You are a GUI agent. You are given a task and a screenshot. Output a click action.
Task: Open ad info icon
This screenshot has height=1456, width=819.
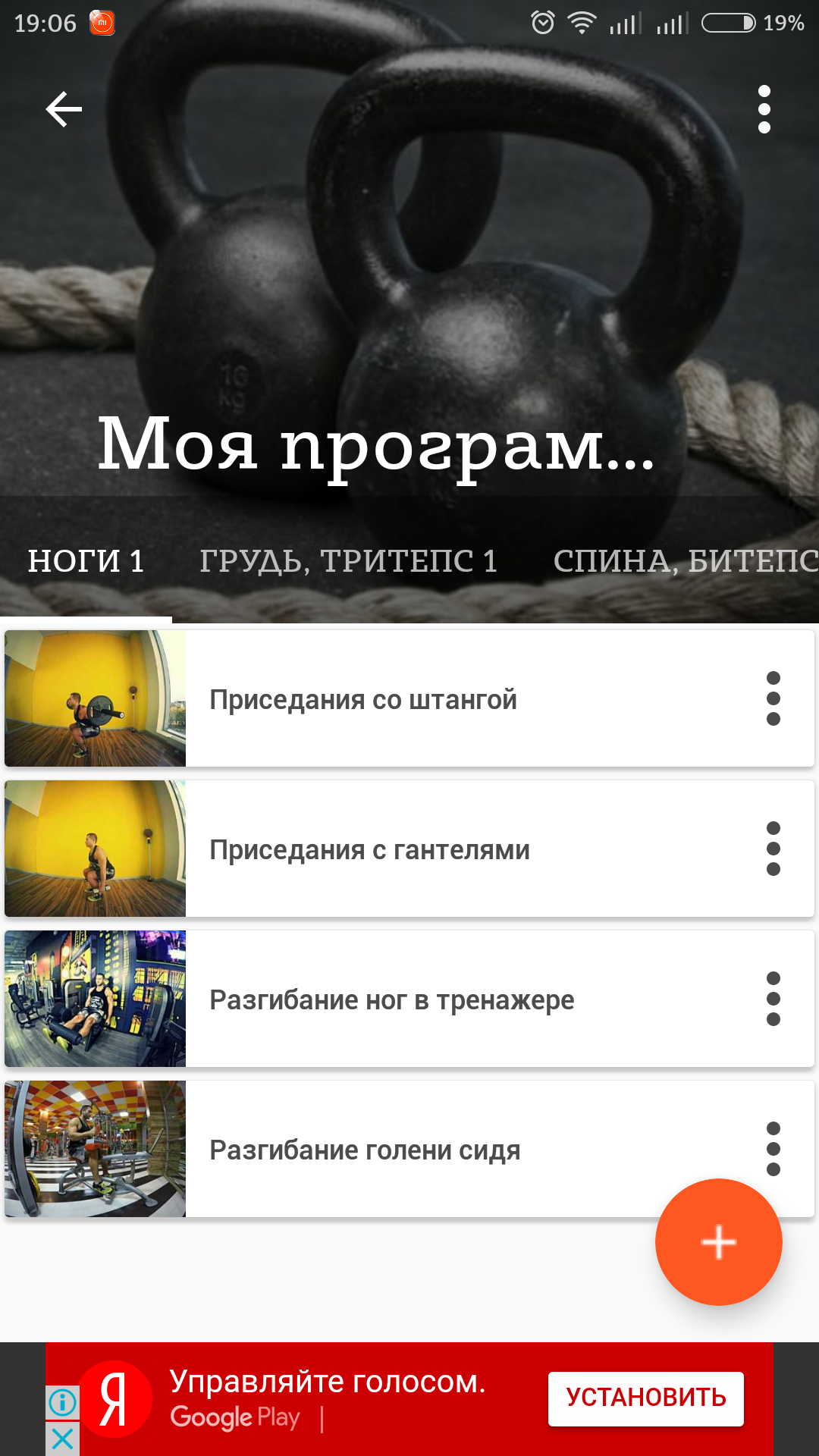(x=63, y=1402)
